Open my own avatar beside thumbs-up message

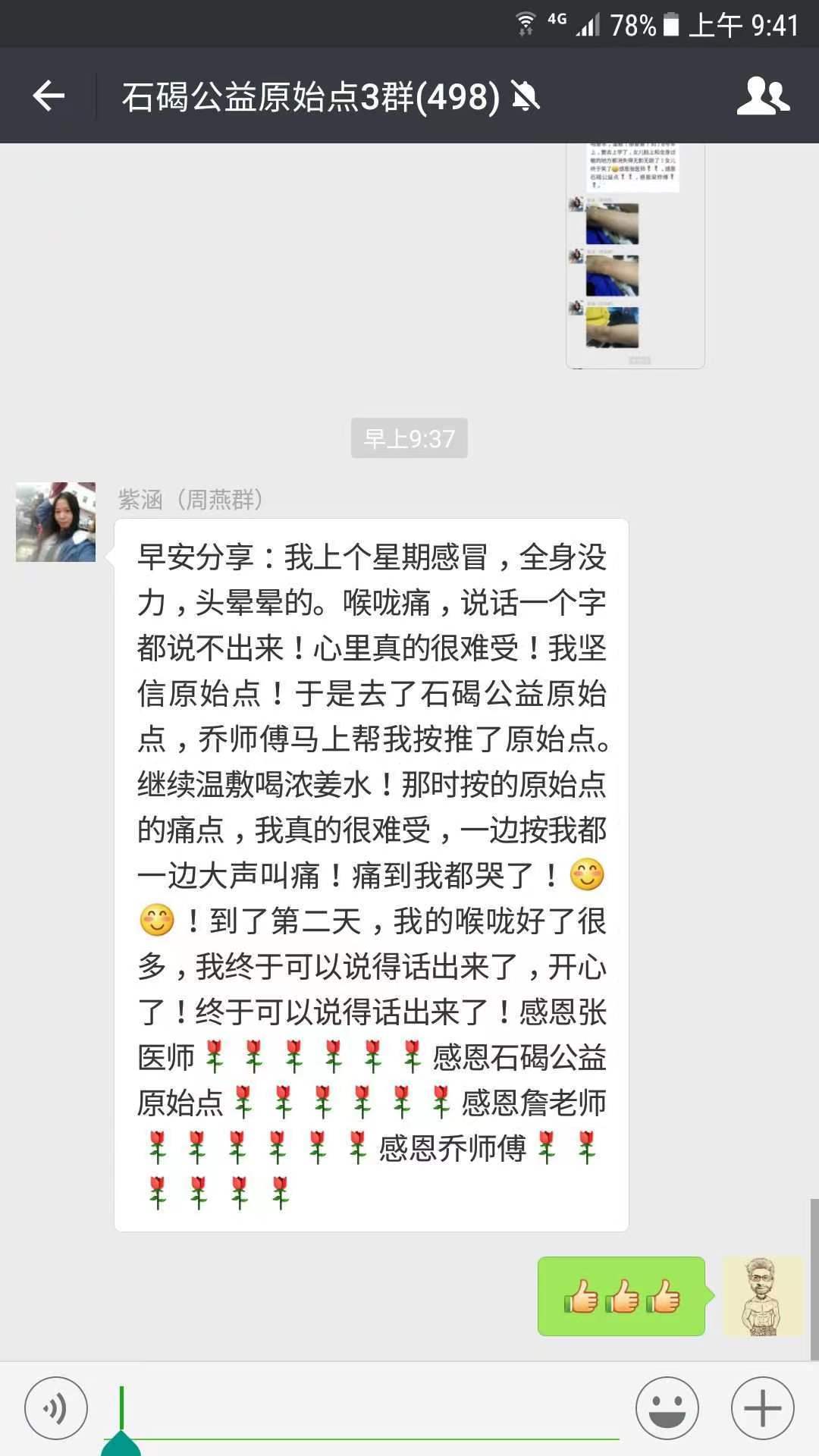click(x=762, y=1296)
